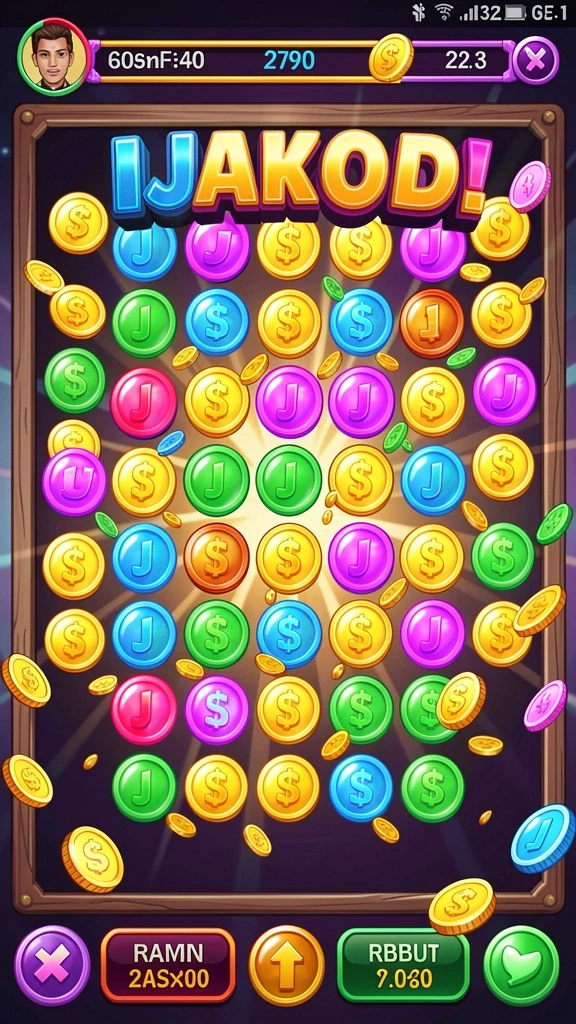Select the RAMN 2AS×00 button
The width and height of the screenshot is (576, 1024).
(168, 965)
